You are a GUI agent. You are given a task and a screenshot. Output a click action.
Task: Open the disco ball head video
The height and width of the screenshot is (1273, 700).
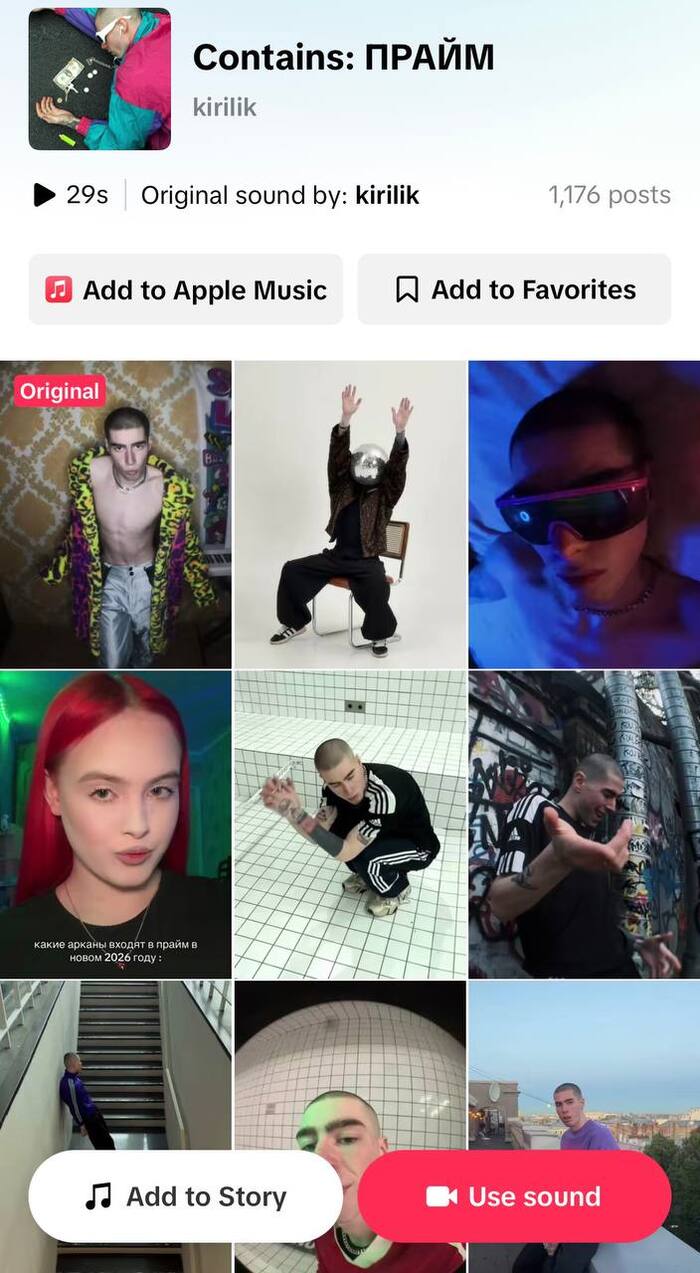(x=350, y=514)
